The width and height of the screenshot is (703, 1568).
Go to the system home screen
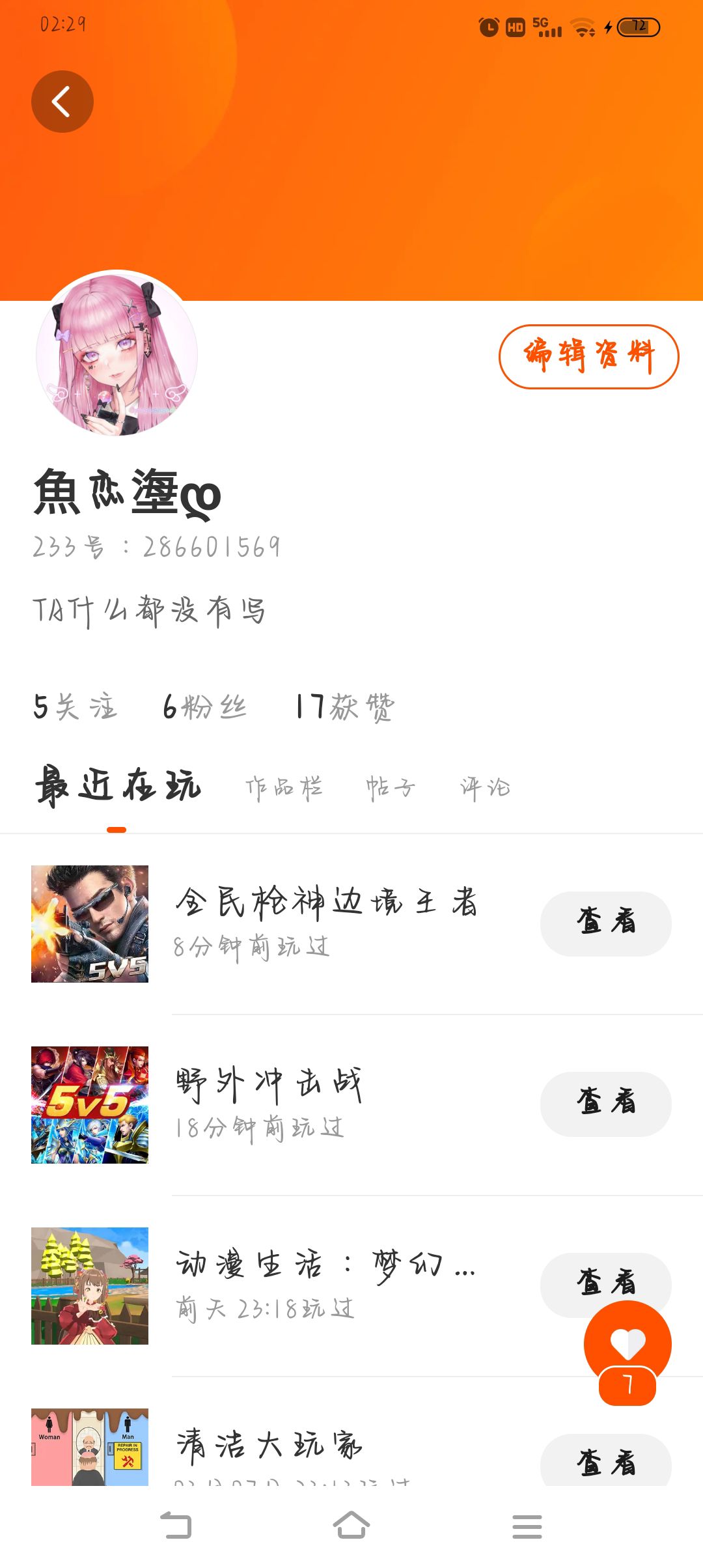(x=351, y=1526)
